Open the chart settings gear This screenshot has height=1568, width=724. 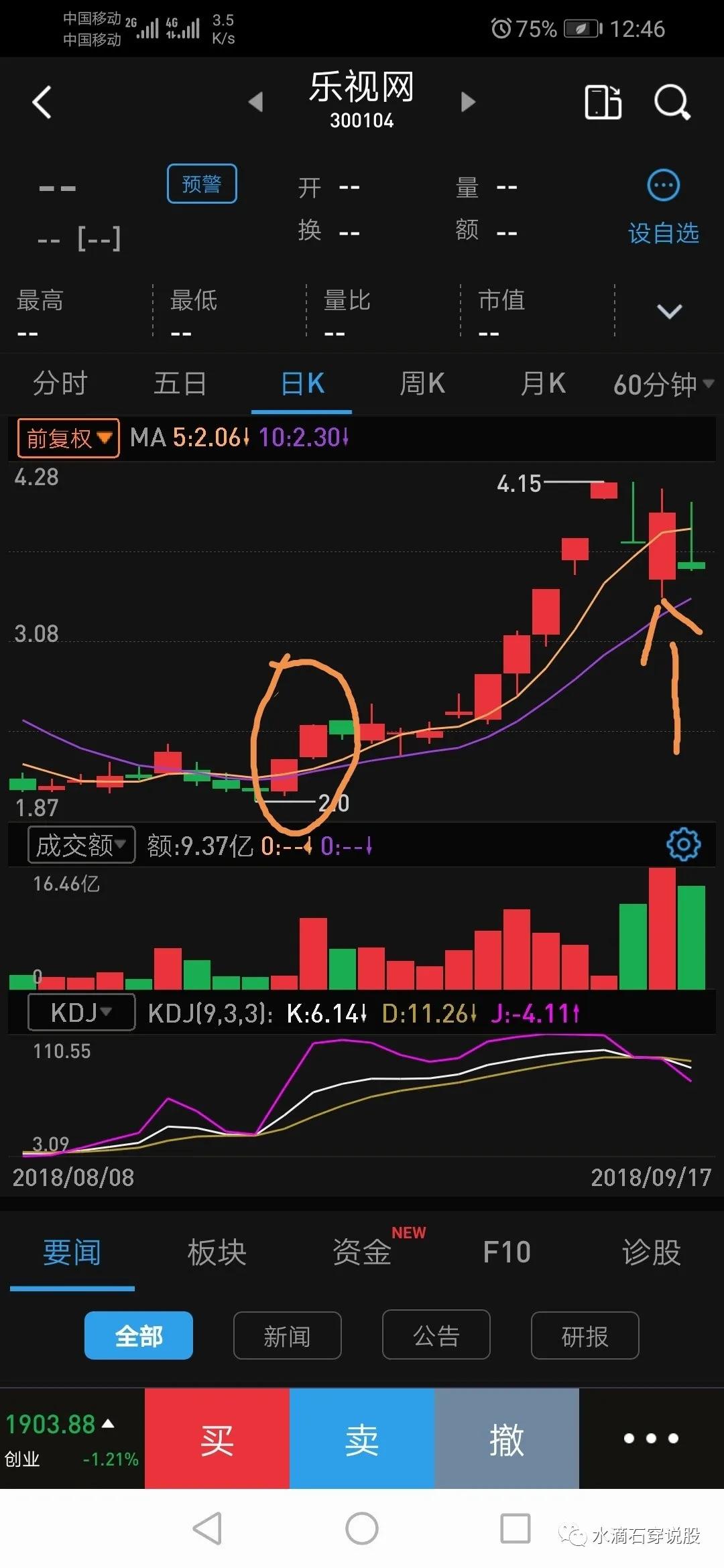click(683, 844)
